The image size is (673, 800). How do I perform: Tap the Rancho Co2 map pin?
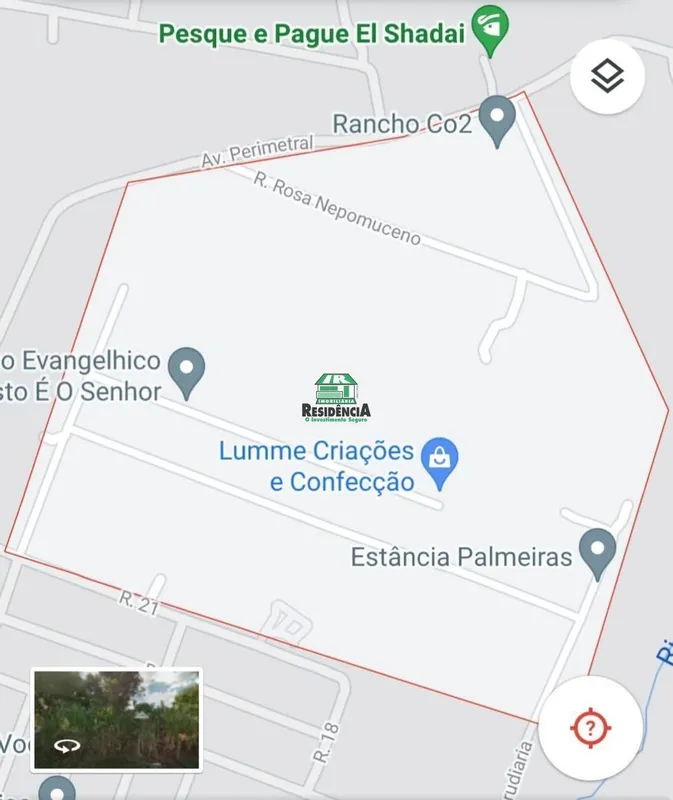click(x=497, y=120)
